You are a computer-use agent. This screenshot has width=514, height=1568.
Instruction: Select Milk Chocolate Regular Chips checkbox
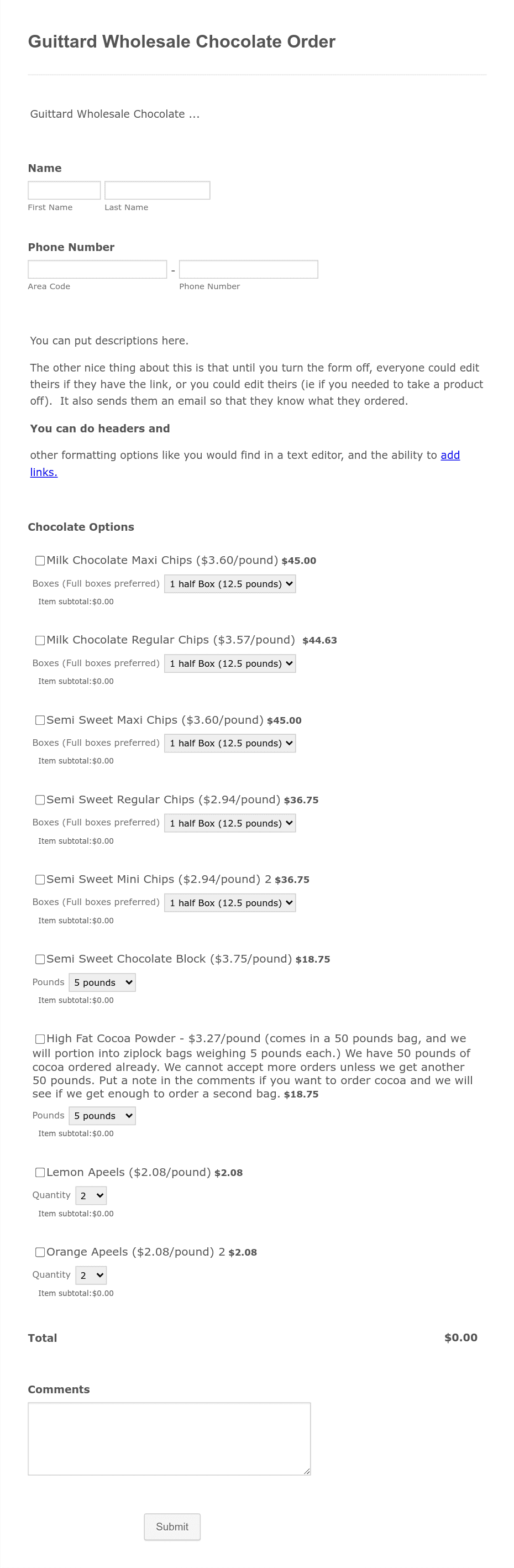click(x=40, y=640)
